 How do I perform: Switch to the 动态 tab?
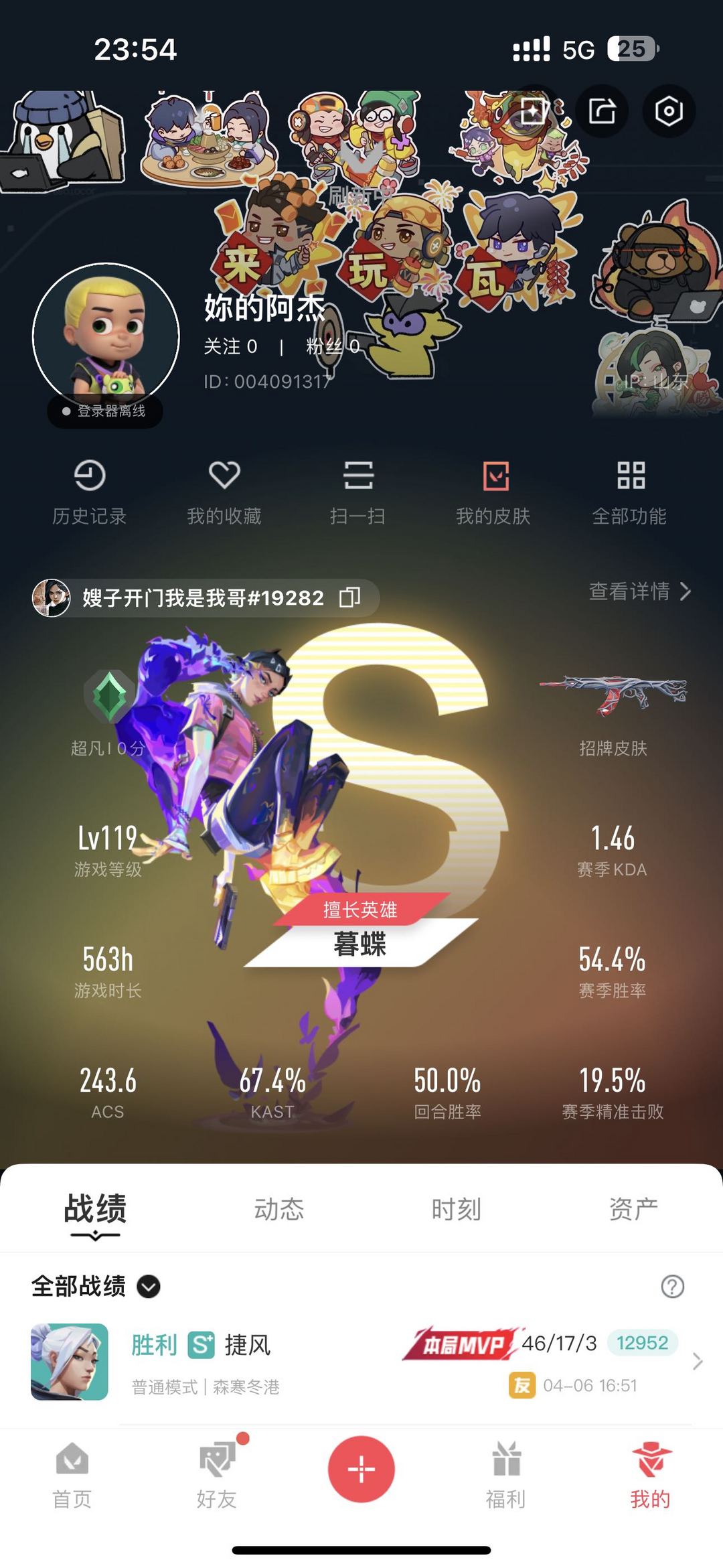tap(279, 1210)
